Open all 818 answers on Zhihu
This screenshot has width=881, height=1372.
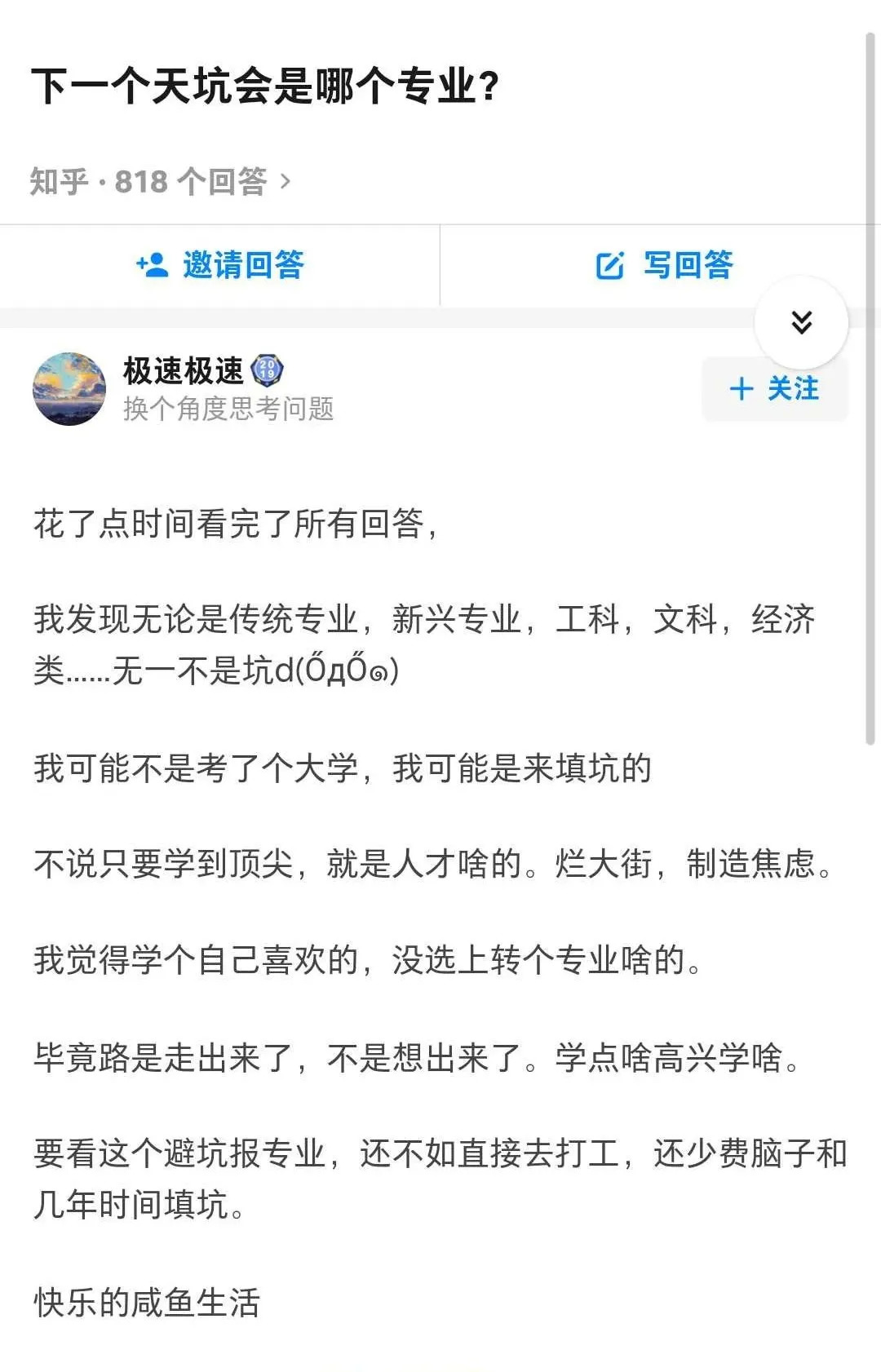pos(161,181)
